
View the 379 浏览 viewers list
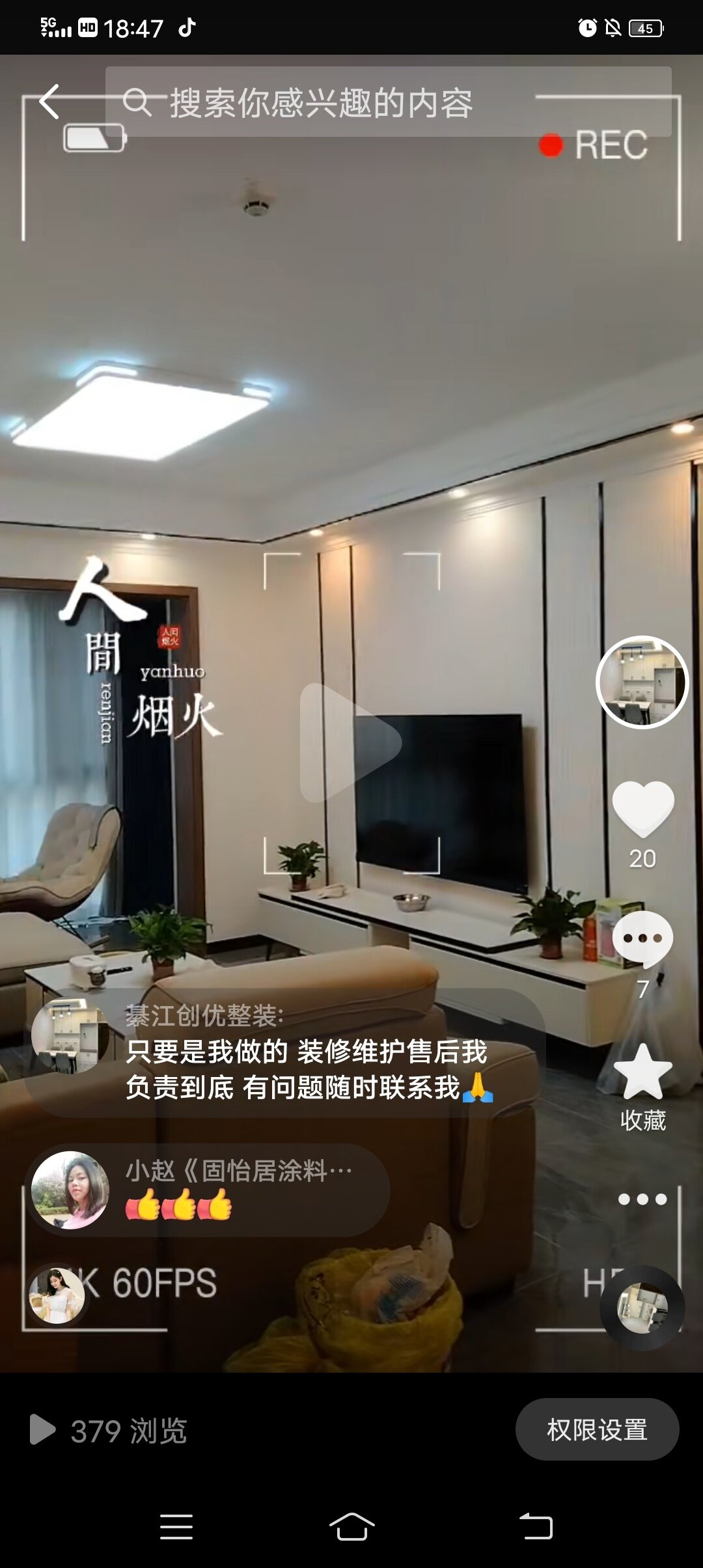pyautogui.click(x=109, y=1431)
